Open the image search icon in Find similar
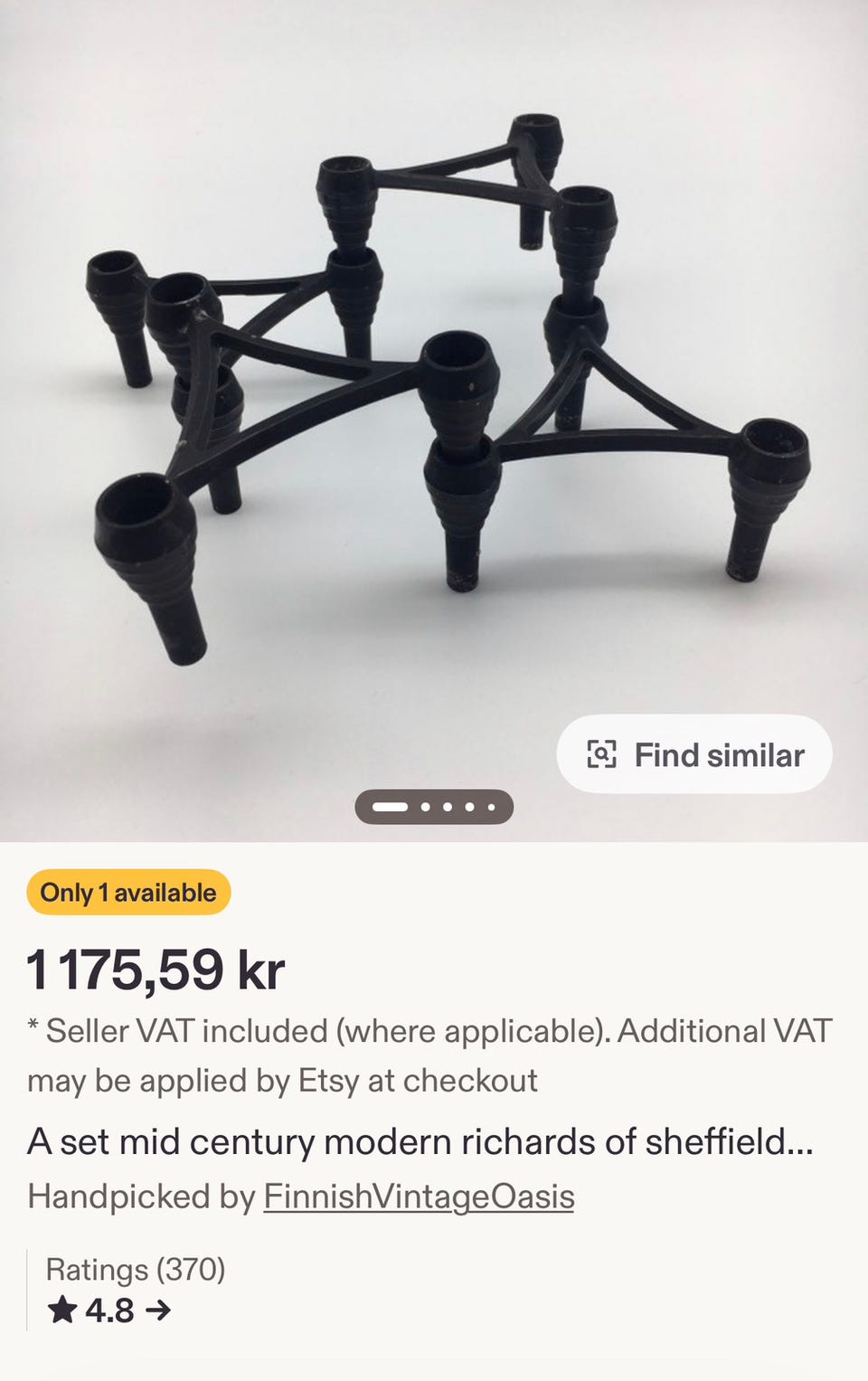Screen dimensions: 868x1381 (x=602, y=753)
